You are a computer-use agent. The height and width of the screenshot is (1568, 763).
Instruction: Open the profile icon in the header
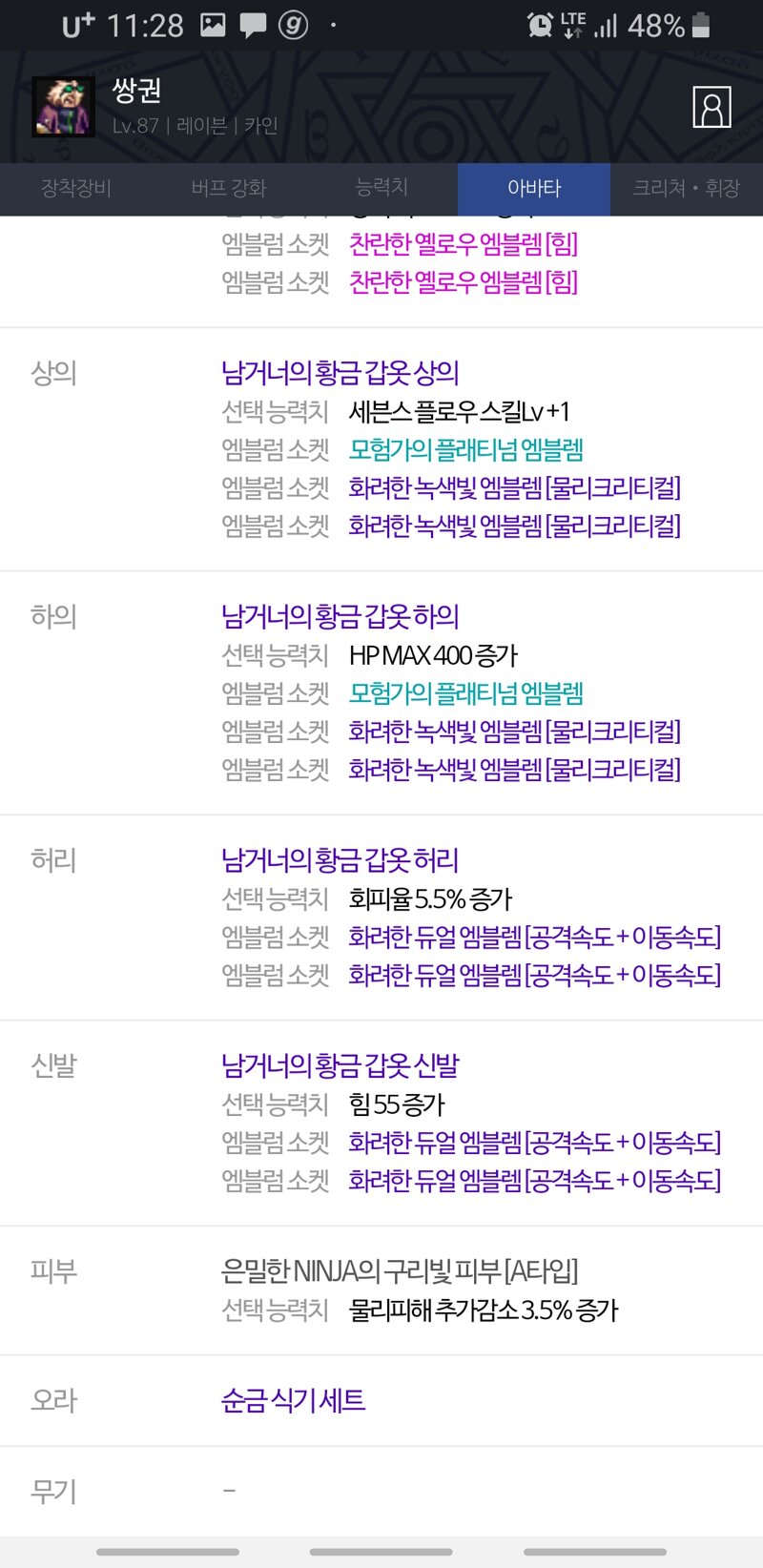(x=711, y=107)
